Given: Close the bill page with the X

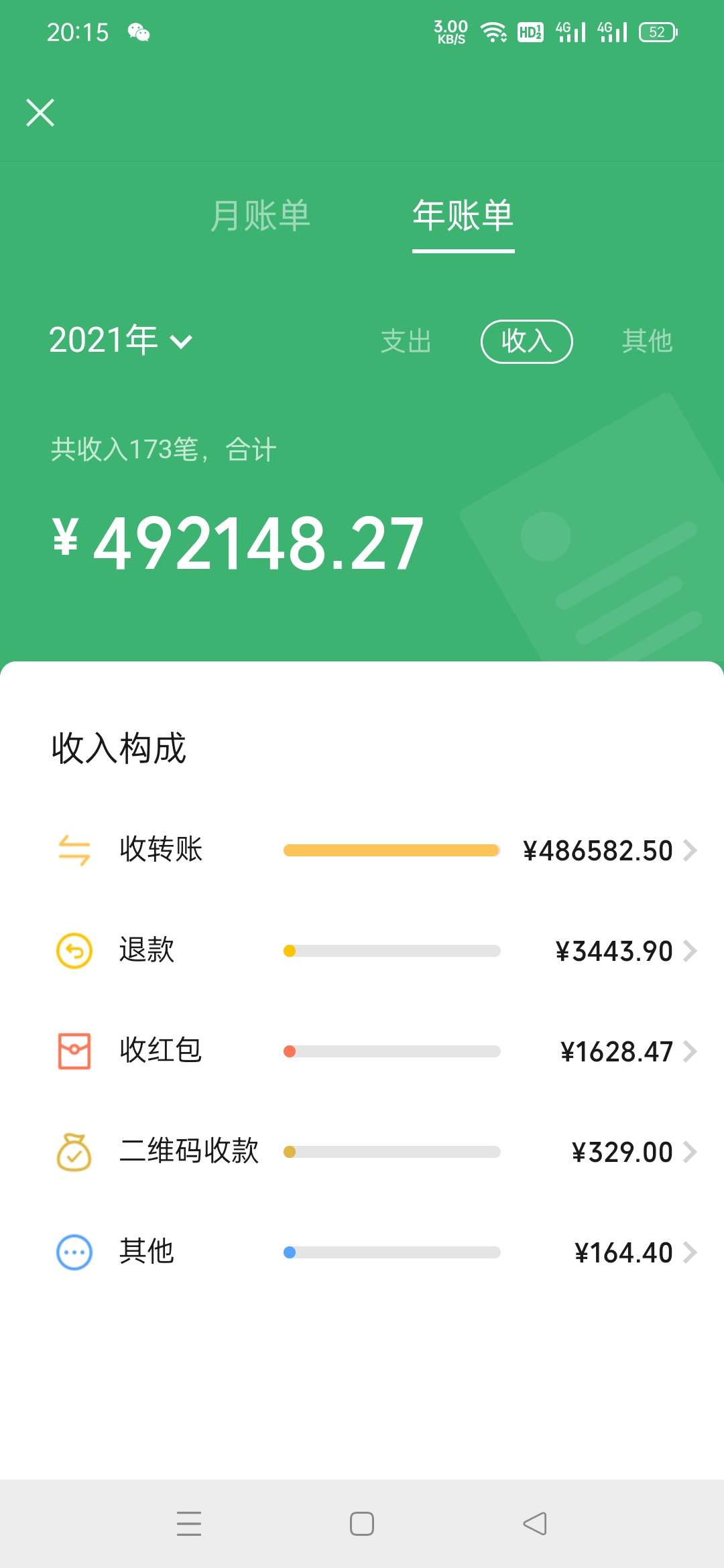Looking at the screenshot, I should [x=40, y=113].
